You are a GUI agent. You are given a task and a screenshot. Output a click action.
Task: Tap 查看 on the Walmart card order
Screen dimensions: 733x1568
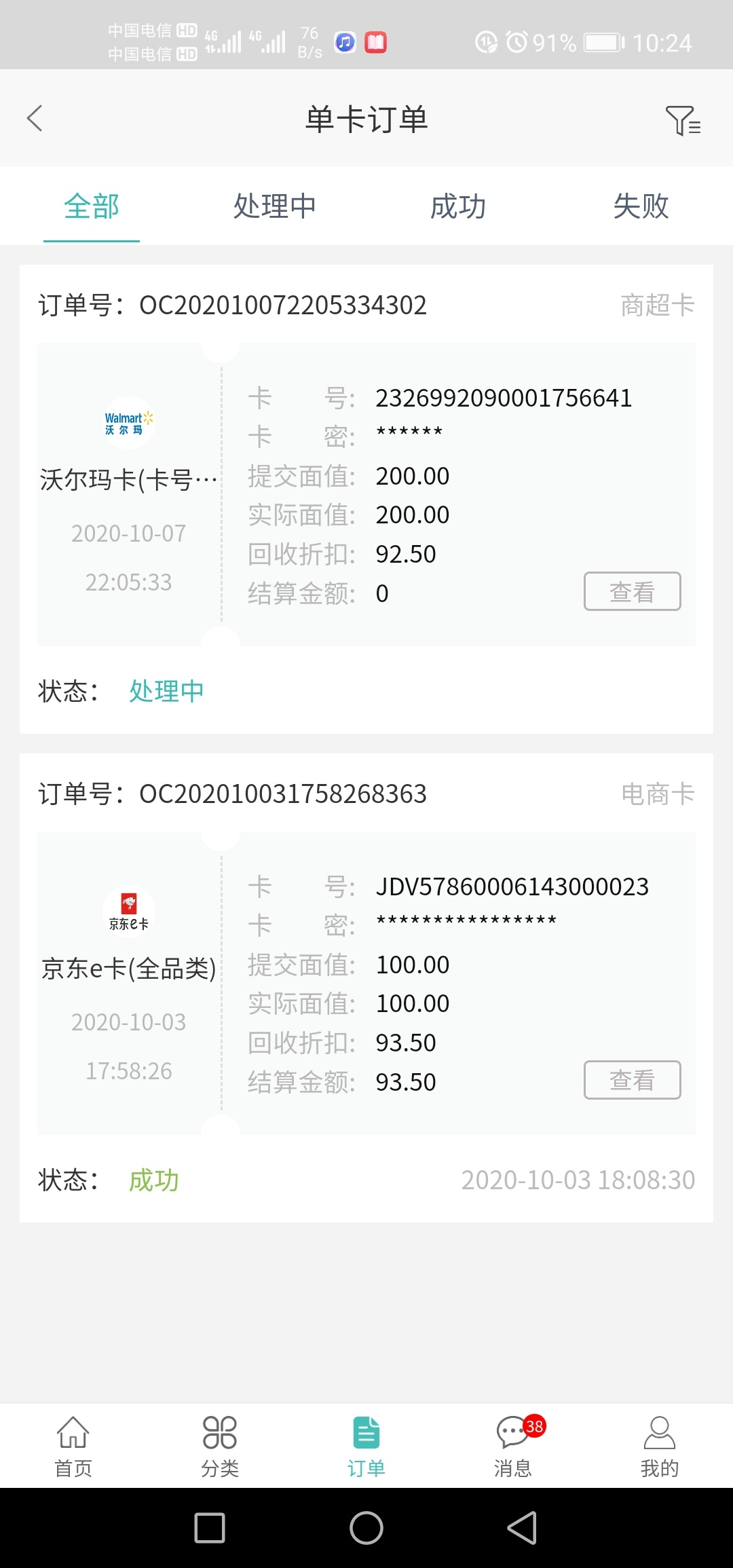(x=632, y=591)
